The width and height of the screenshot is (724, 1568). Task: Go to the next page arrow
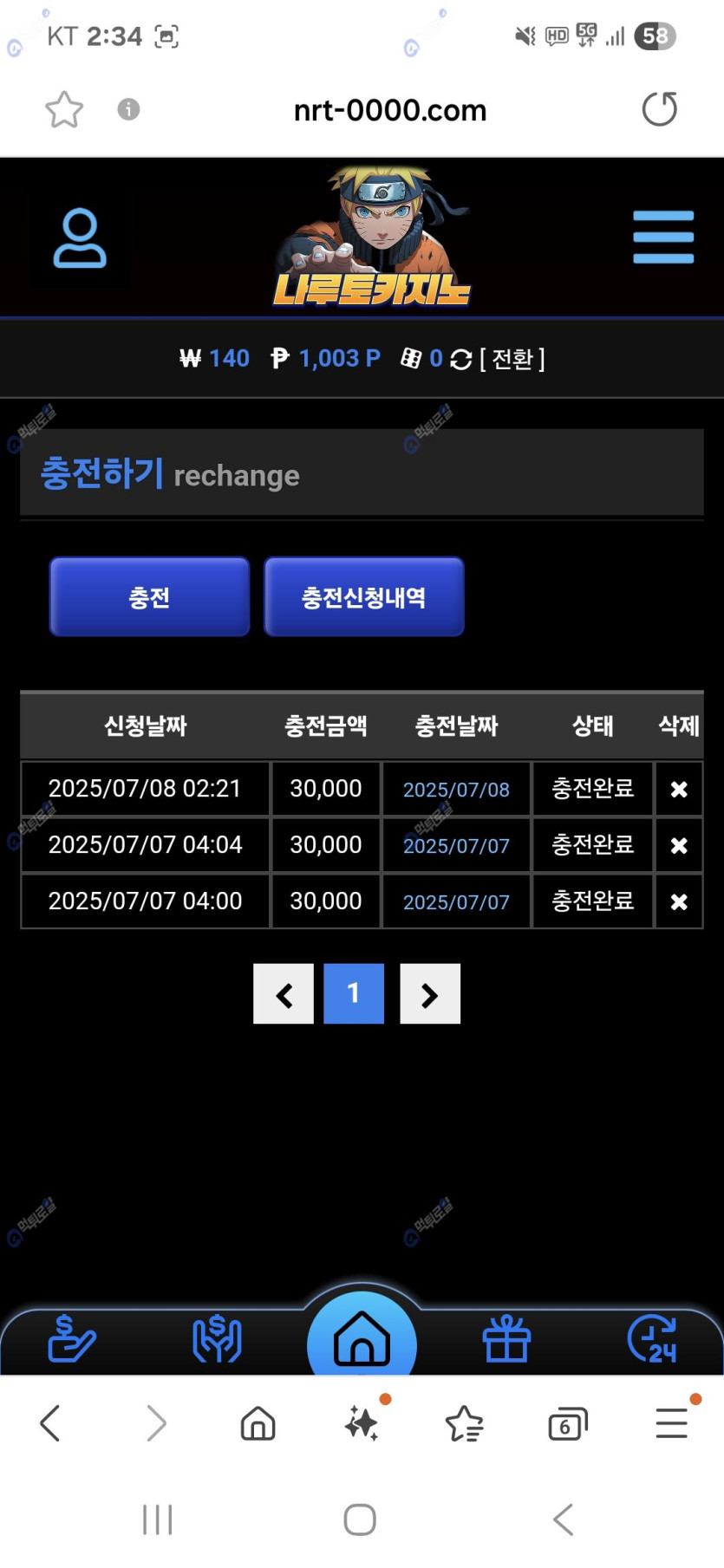(430, 994)
